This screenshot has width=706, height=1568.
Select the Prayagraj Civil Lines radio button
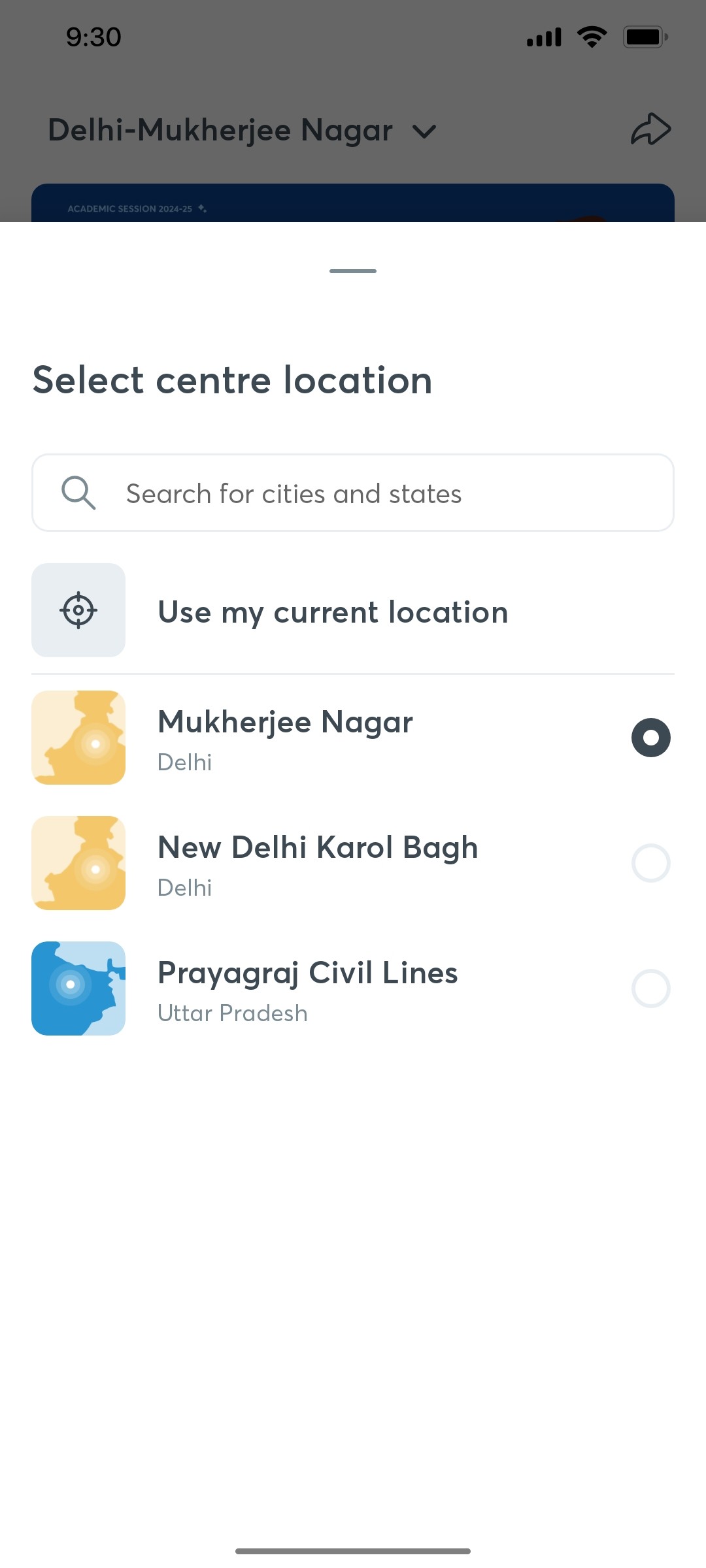pyautogui.click(x=650, y=988)
